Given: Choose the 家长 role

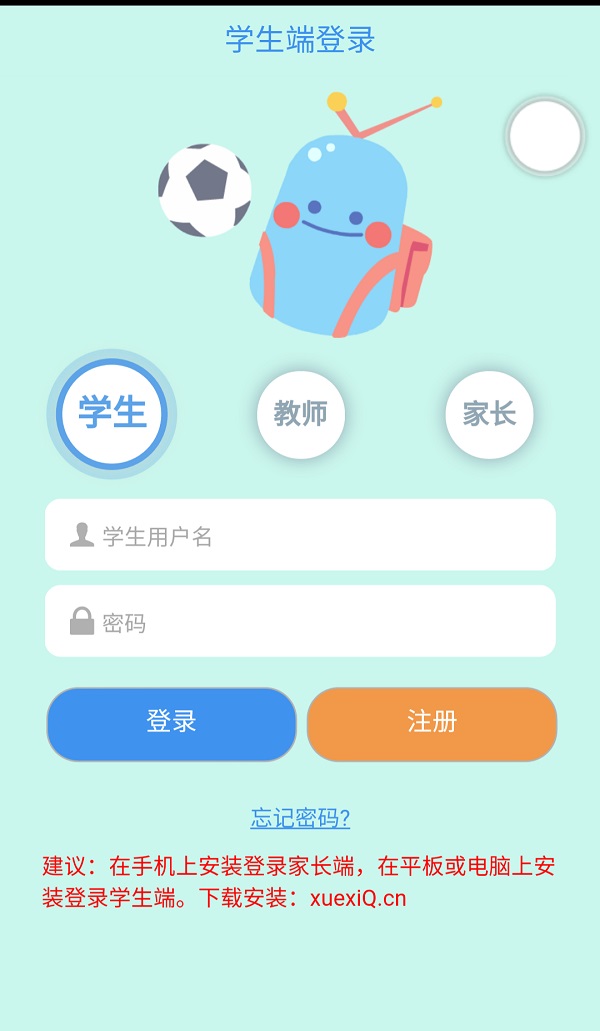Looking at the screenshot, I should click(489, 414).
